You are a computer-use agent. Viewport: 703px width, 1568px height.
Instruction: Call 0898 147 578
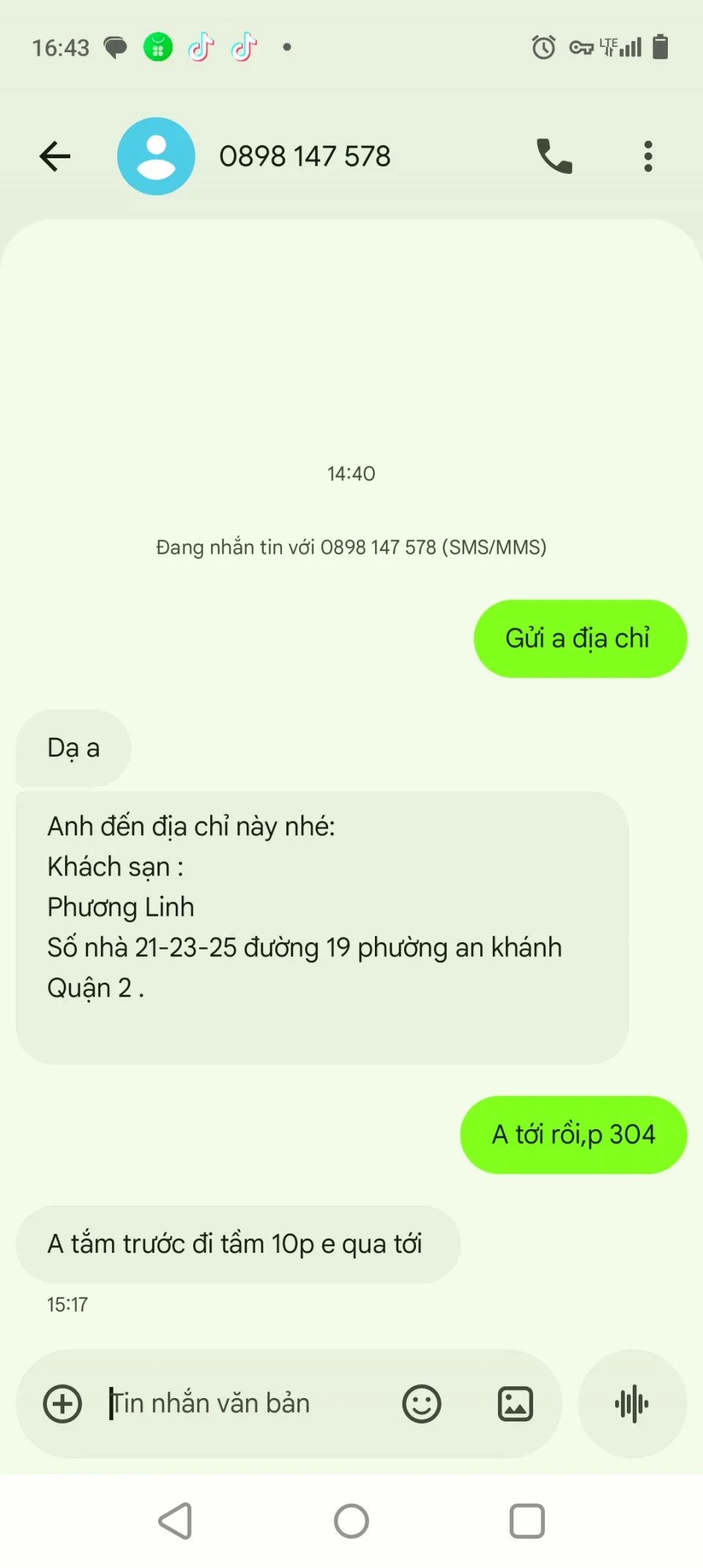pyautogui.click(x=554, y=156)
